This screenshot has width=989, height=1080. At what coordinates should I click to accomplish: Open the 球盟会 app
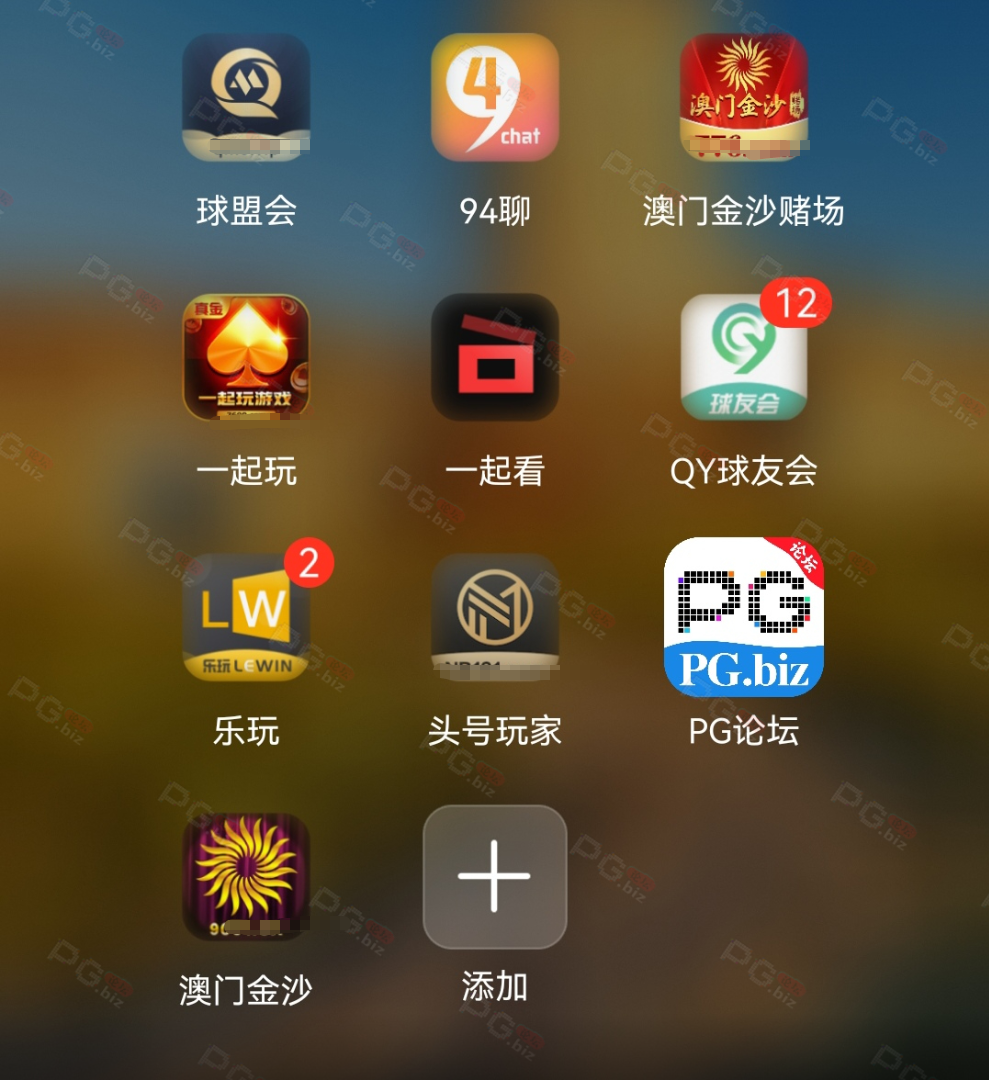tap(246, 97)
